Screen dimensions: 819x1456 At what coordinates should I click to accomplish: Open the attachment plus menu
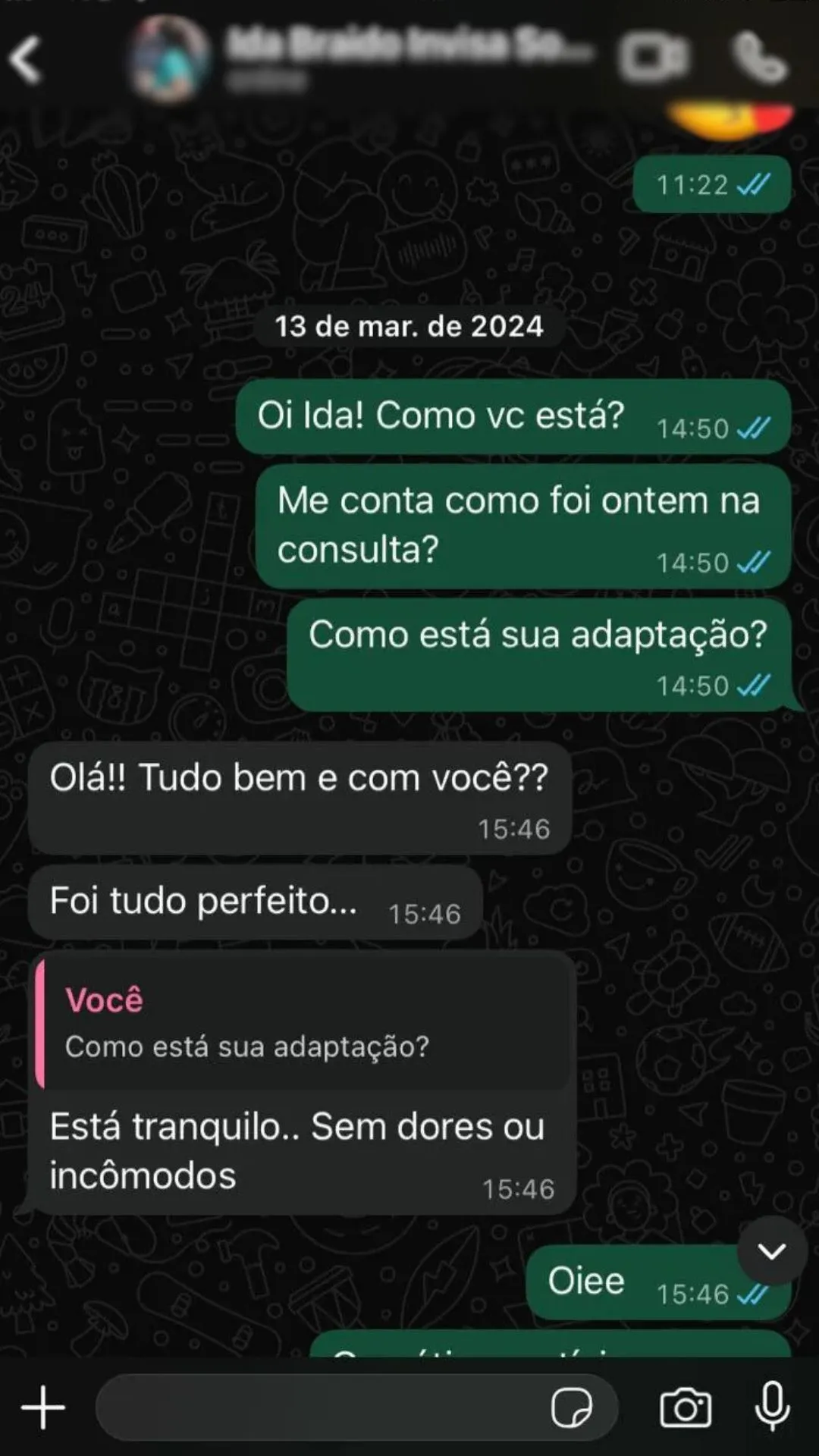tap(42, 1407)
